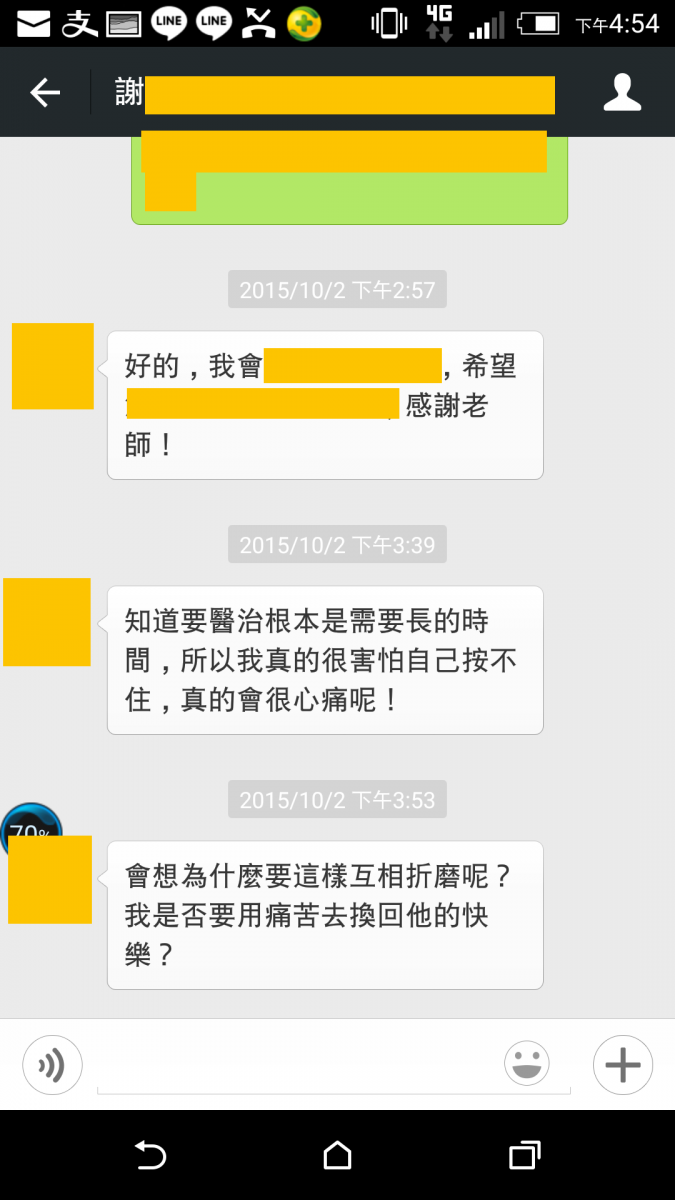The image size is (675, 1200).
Task: Go back using the app bar arrow
Action: tap(45, 93)
